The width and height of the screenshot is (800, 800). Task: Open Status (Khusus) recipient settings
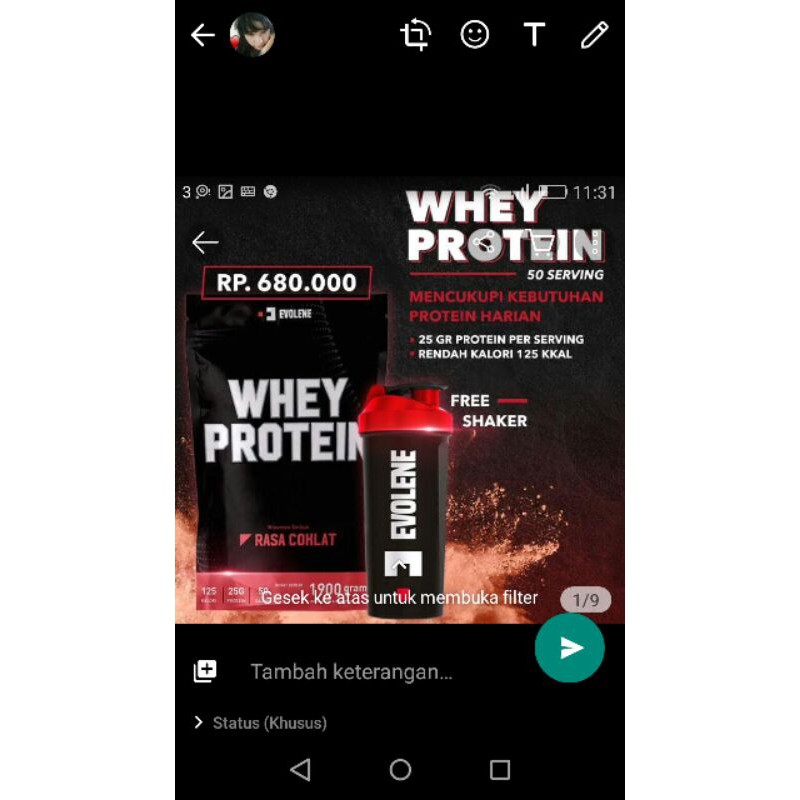(x=260, y=723)
